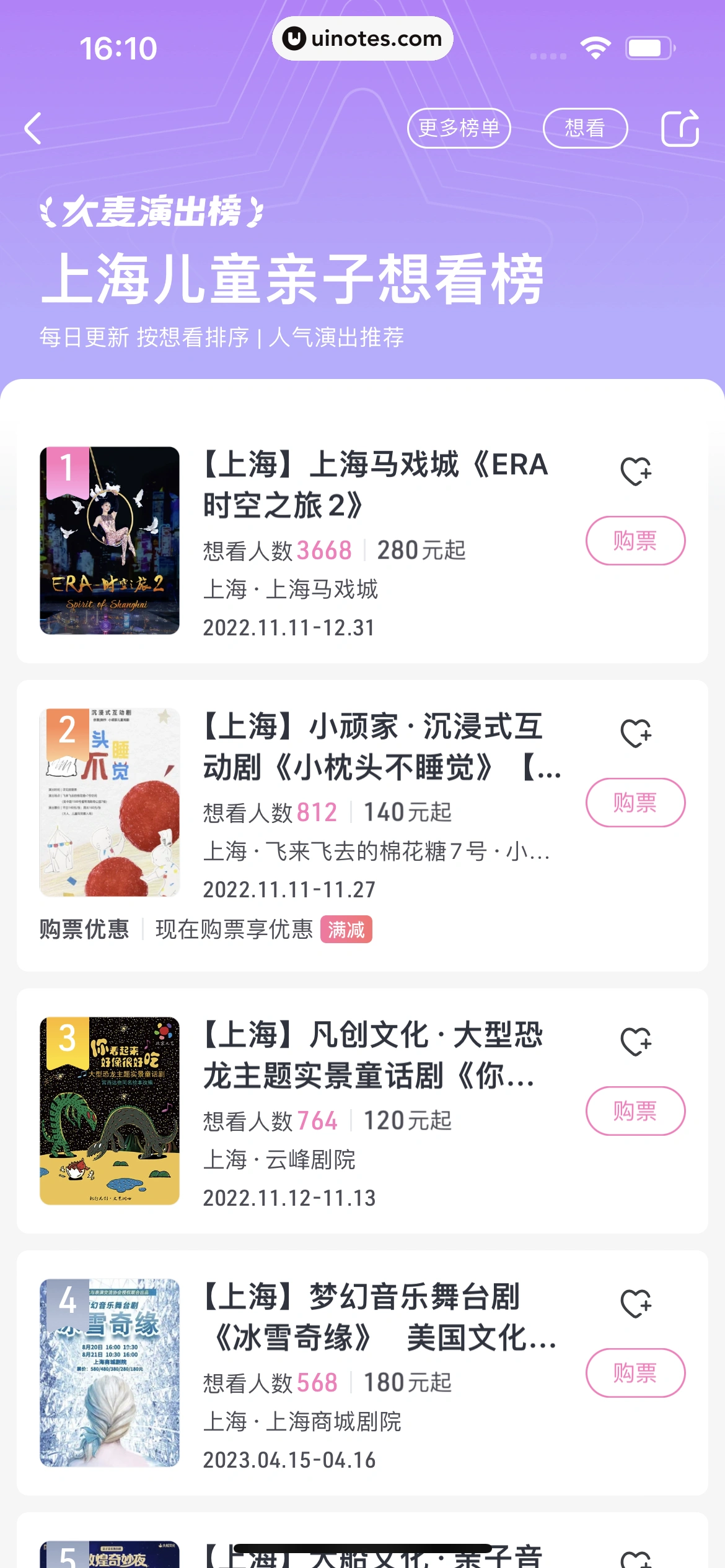
Task: Add 小枕头不睡觉 to want-to-see
Action: coord(636,733)
